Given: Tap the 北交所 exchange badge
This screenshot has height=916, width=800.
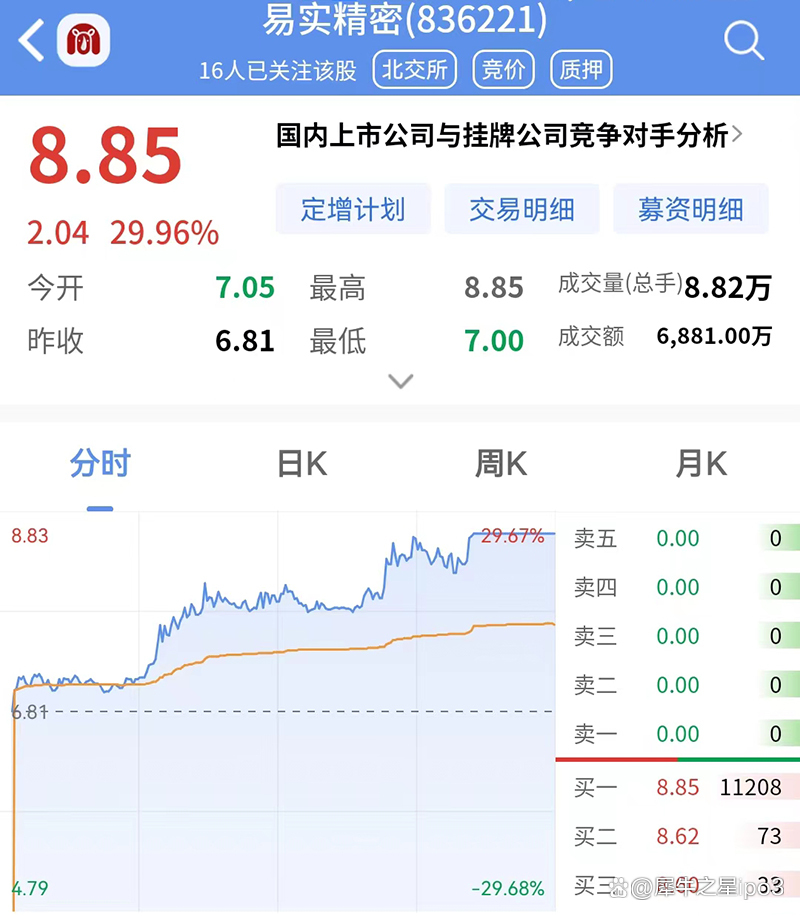Looking at the screenshot, I should point(414,70).
